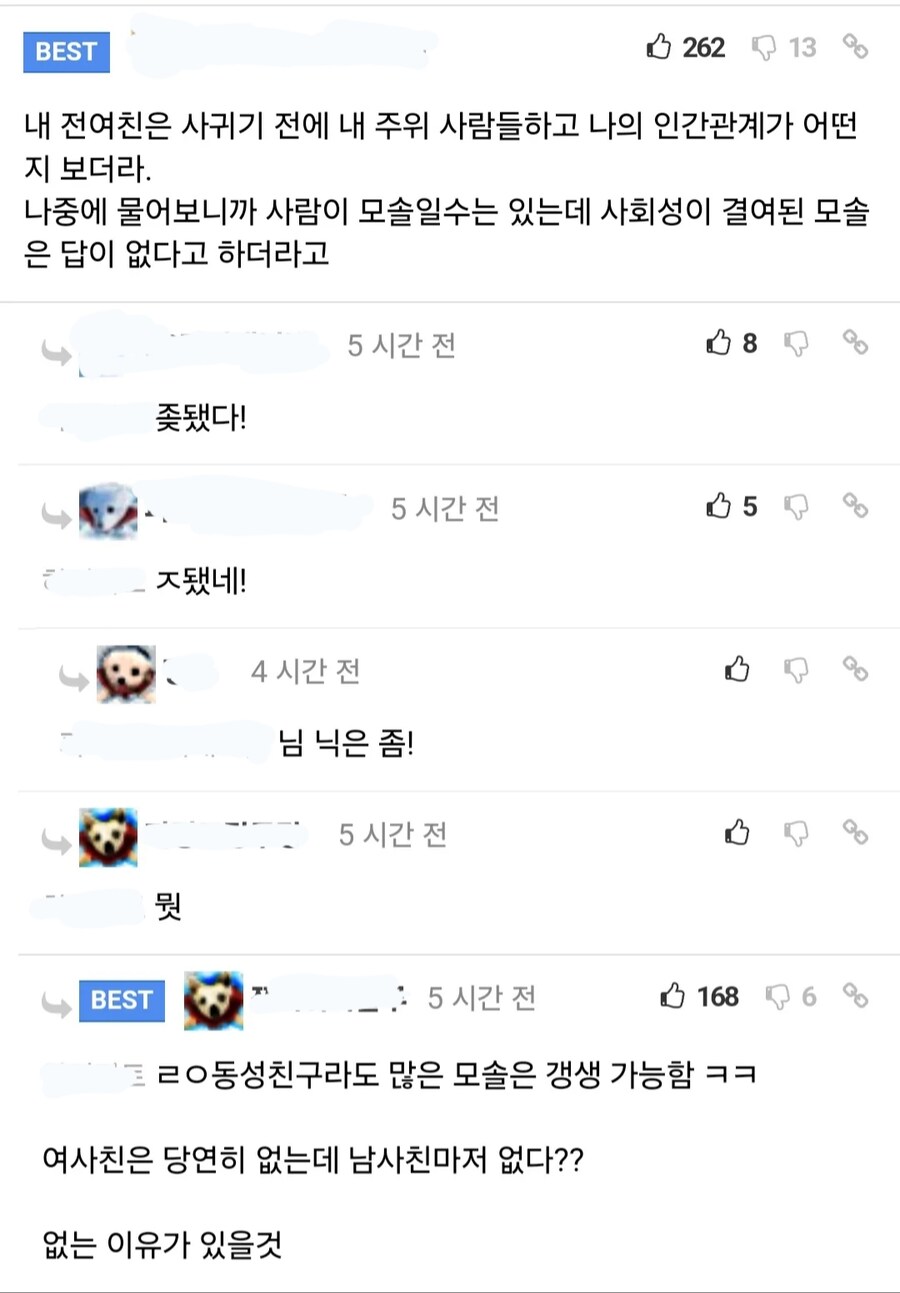Viewport: 900px width, 1293px height.
Task: Copy link of the top BEST comment
Action: point(854,46)
